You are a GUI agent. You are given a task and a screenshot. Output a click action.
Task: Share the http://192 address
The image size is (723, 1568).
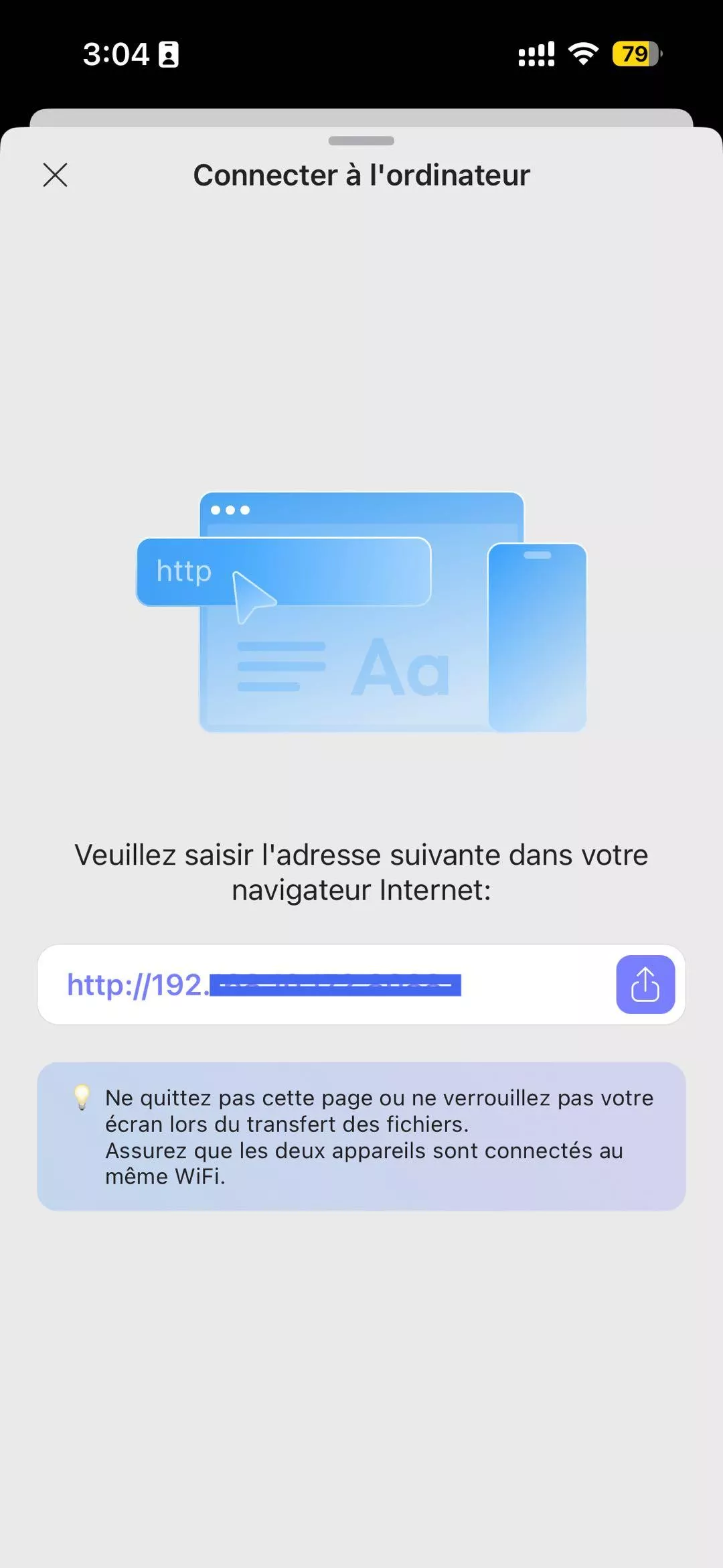point(645,984)
